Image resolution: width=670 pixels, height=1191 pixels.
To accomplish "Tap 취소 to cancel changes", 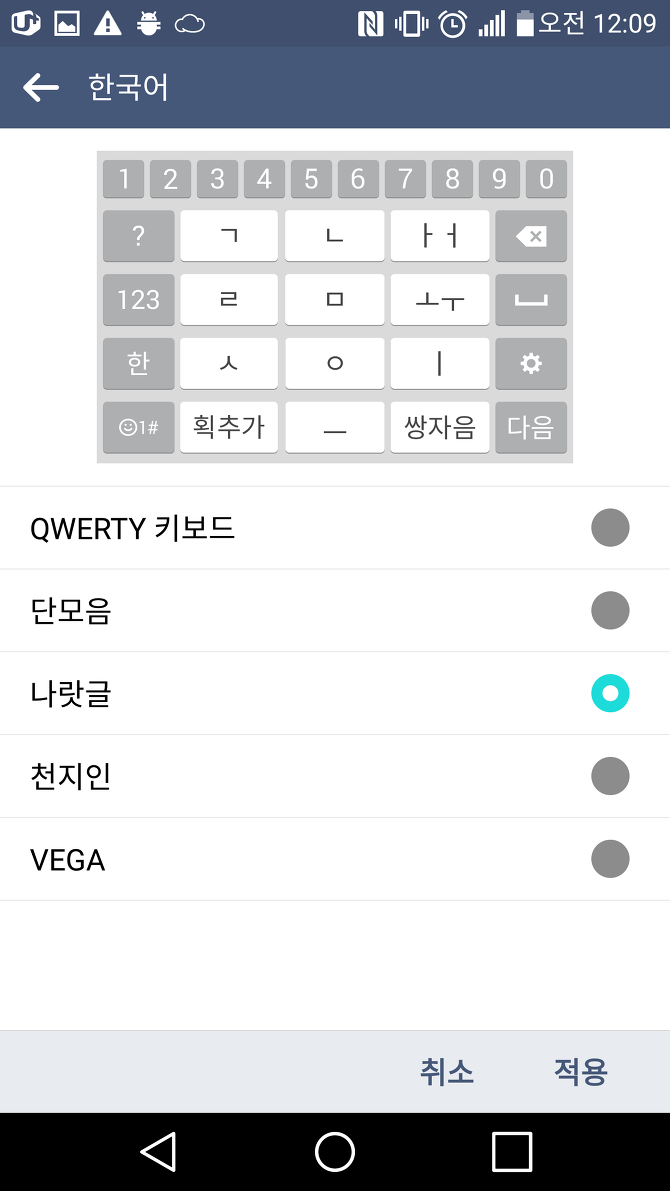I will [x=447, y=1072].
